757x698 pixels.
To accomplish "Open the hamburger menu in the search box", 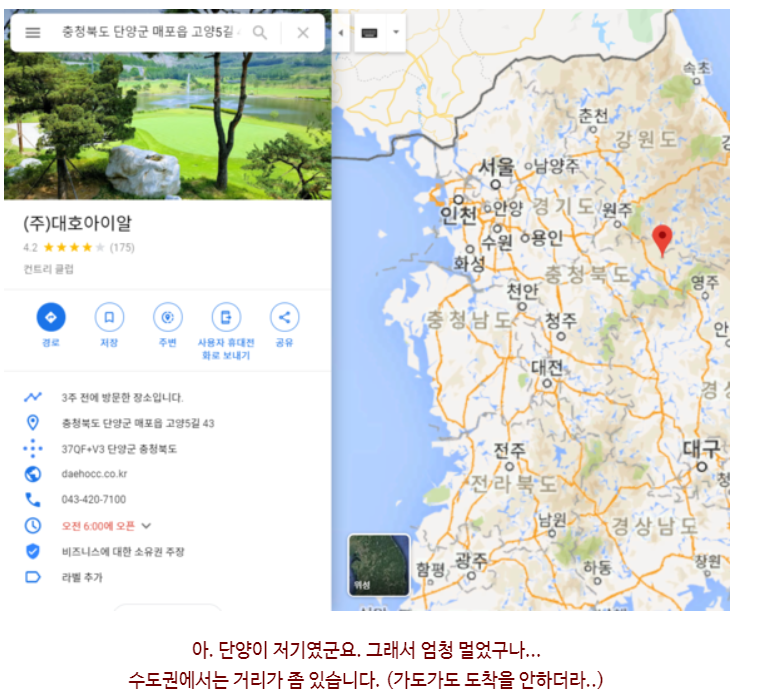I will tap(33, 33).
